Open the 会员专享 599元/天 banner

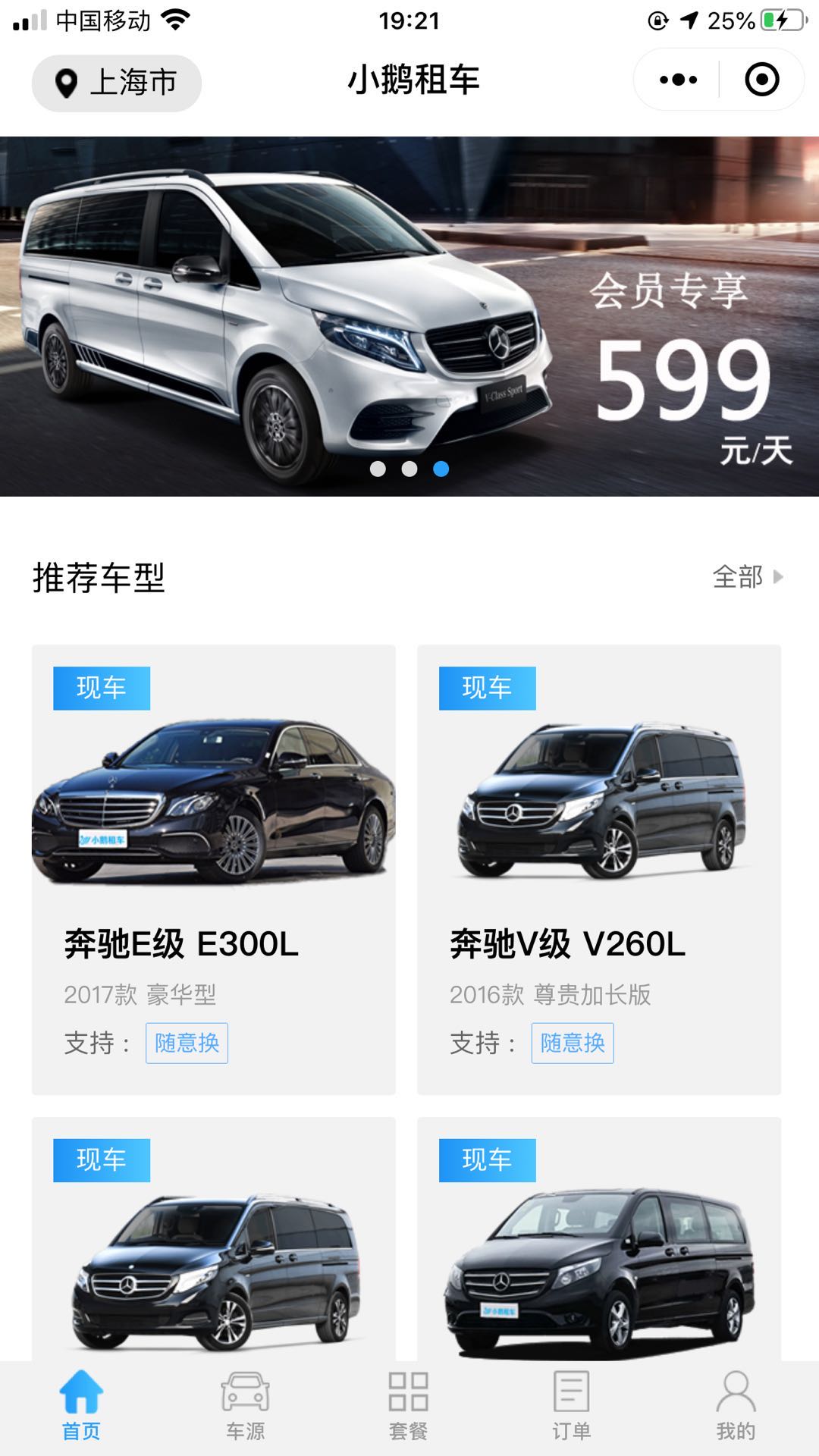pos(409,316)
